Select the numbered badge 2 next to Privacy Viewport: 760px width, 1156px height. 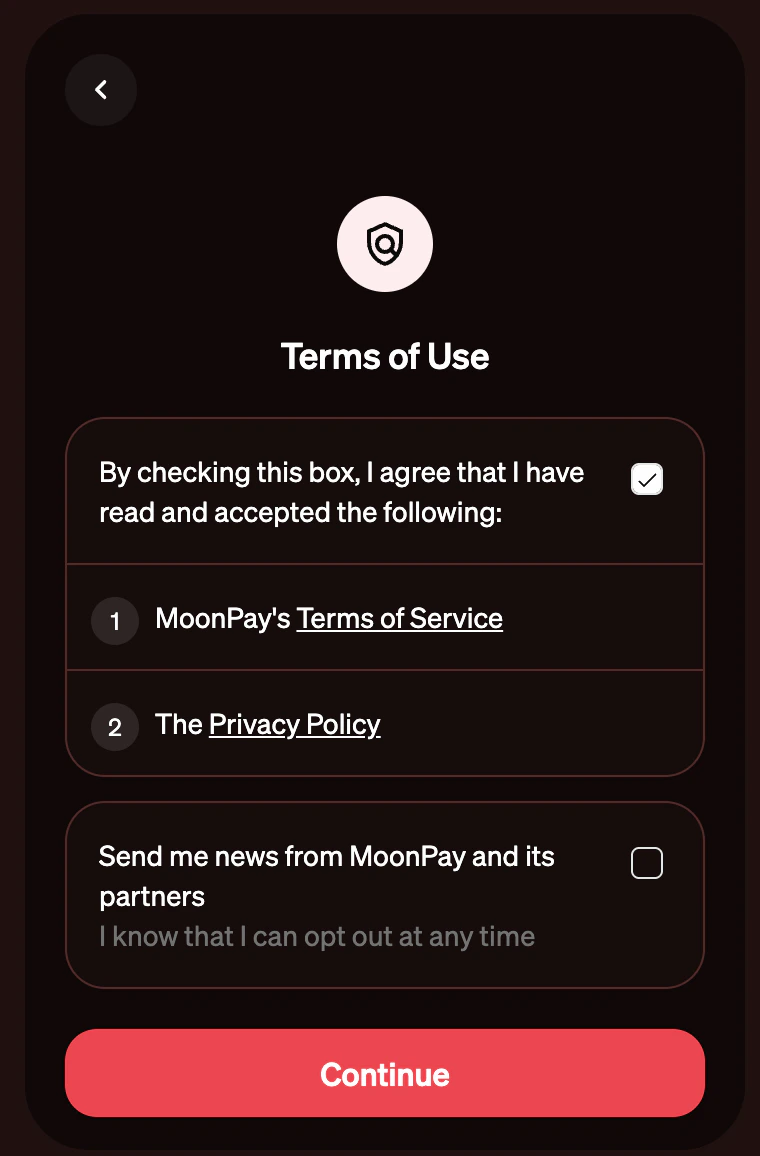click(x=114, y=727)
